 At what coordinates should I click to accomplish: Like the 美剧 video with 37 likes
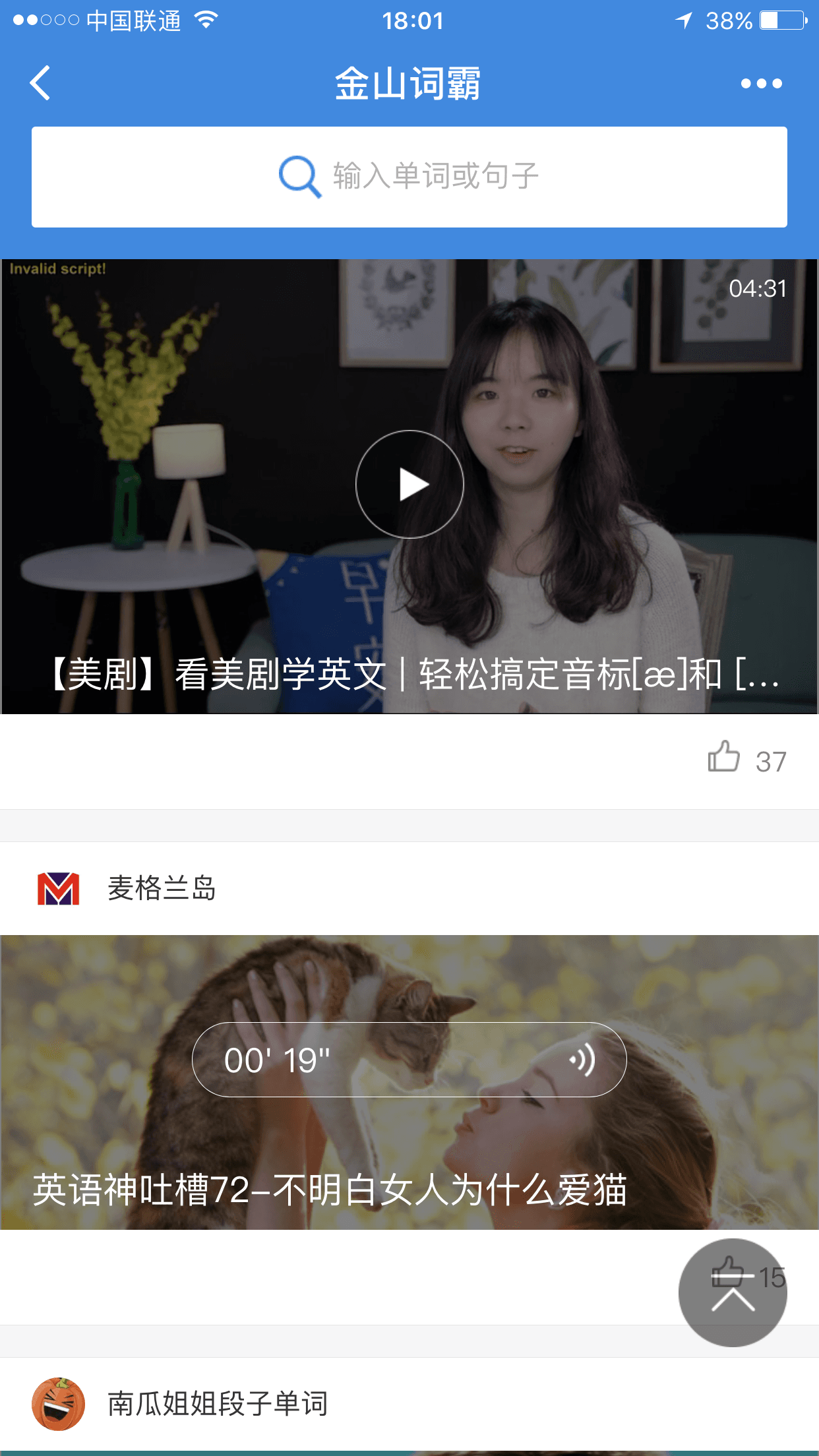[x=725, y=757]
